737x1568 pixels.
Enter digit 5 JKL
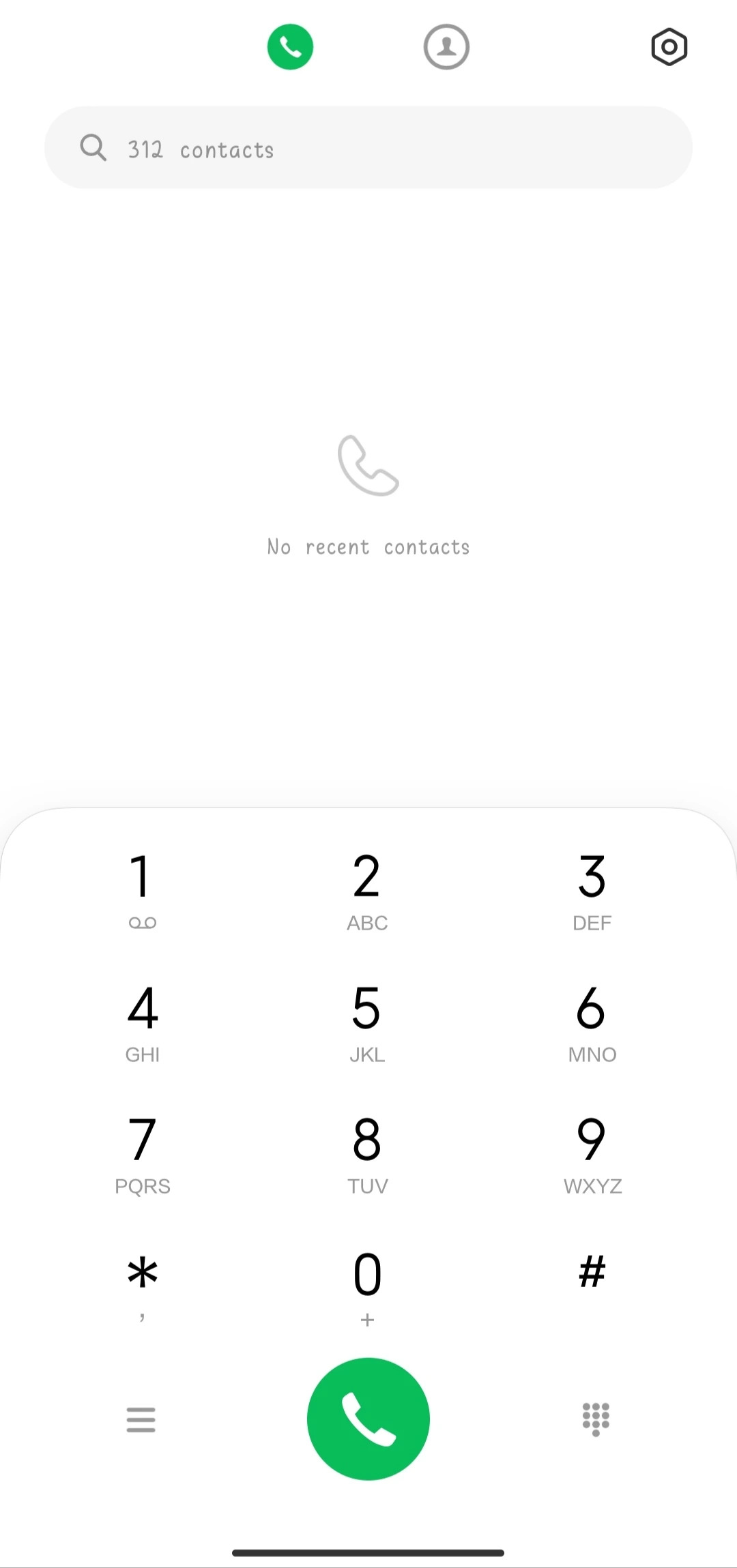(x=367, y=1022)
